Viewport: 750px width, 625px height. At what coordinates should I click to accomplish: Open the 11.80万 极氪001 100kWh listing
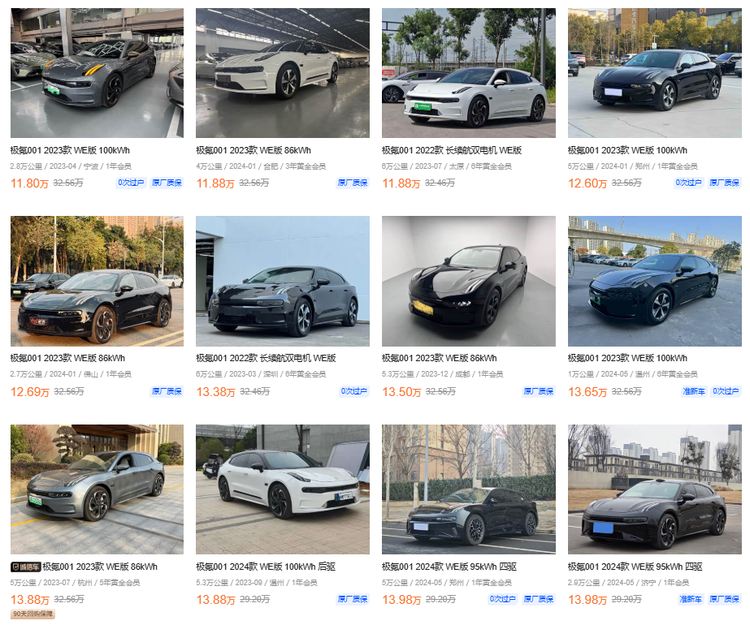point(97,72)
